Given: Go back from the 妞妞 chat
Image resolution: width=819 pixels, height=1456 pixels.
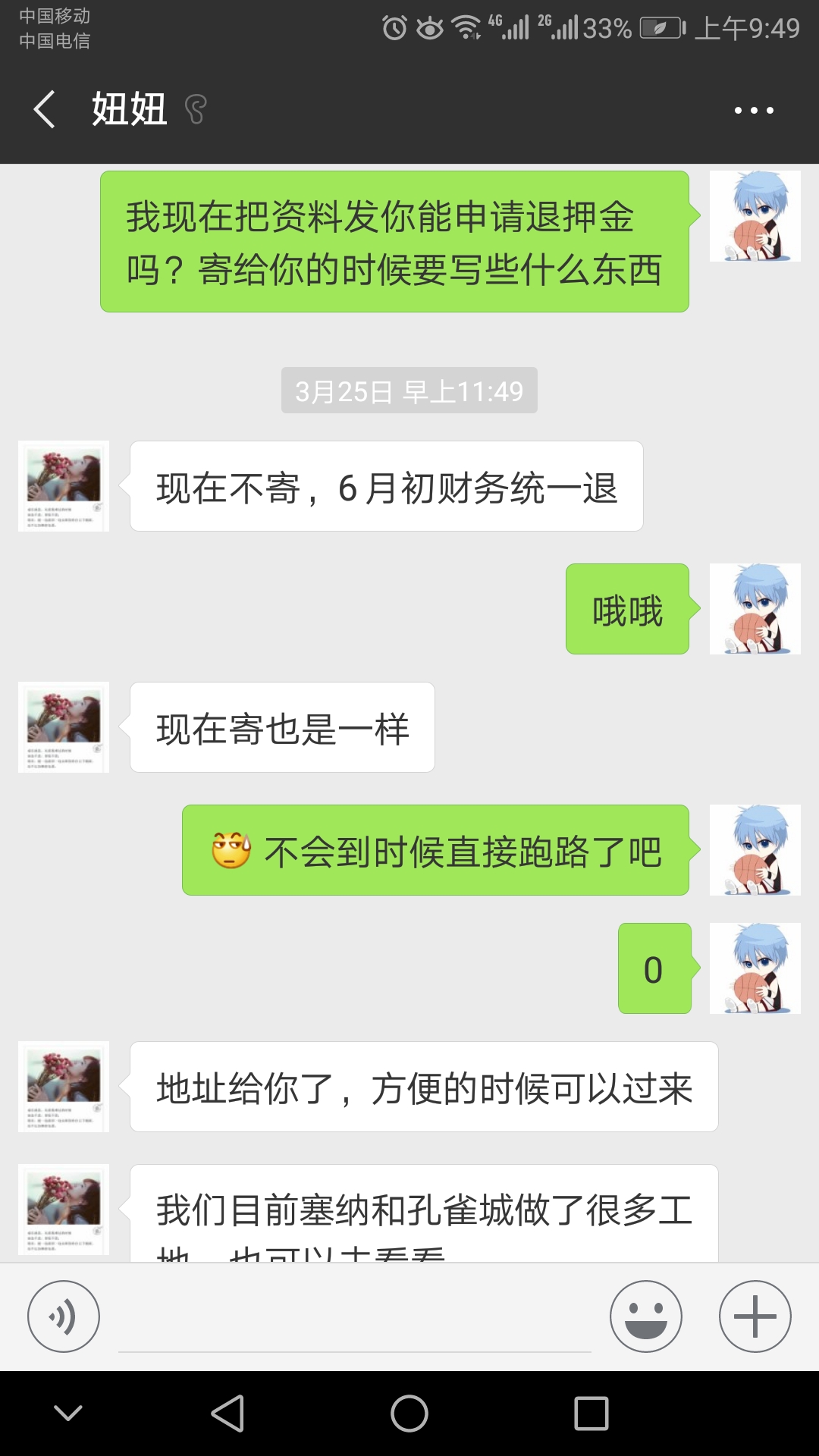Looking at the screenshot, I should (44, 109).
